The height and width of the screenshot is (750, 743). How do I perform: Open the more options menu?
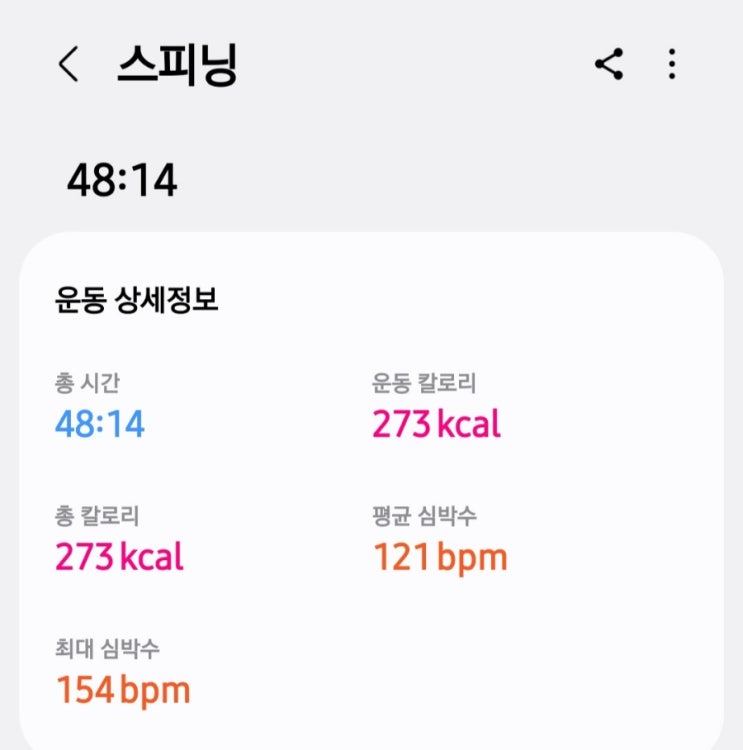[x=672, y=65]
